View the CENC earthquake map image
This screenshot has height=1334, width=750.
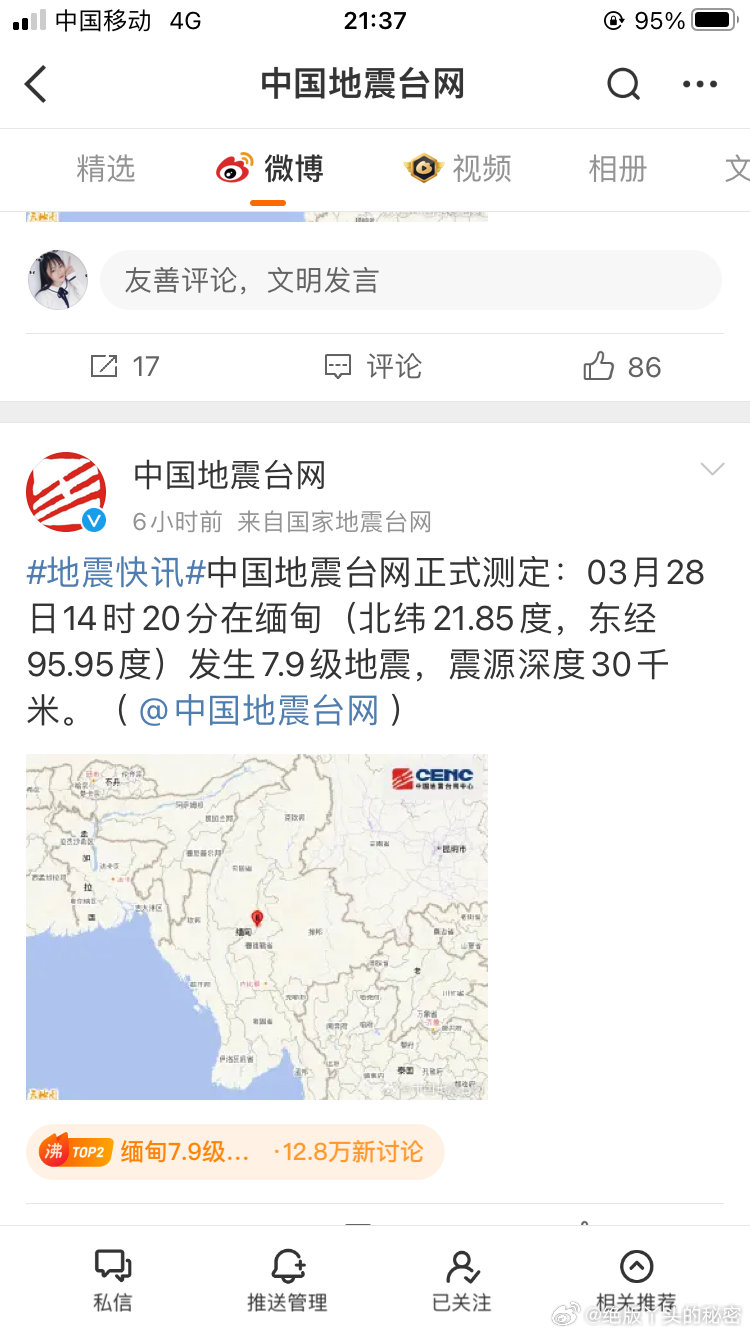257,927
